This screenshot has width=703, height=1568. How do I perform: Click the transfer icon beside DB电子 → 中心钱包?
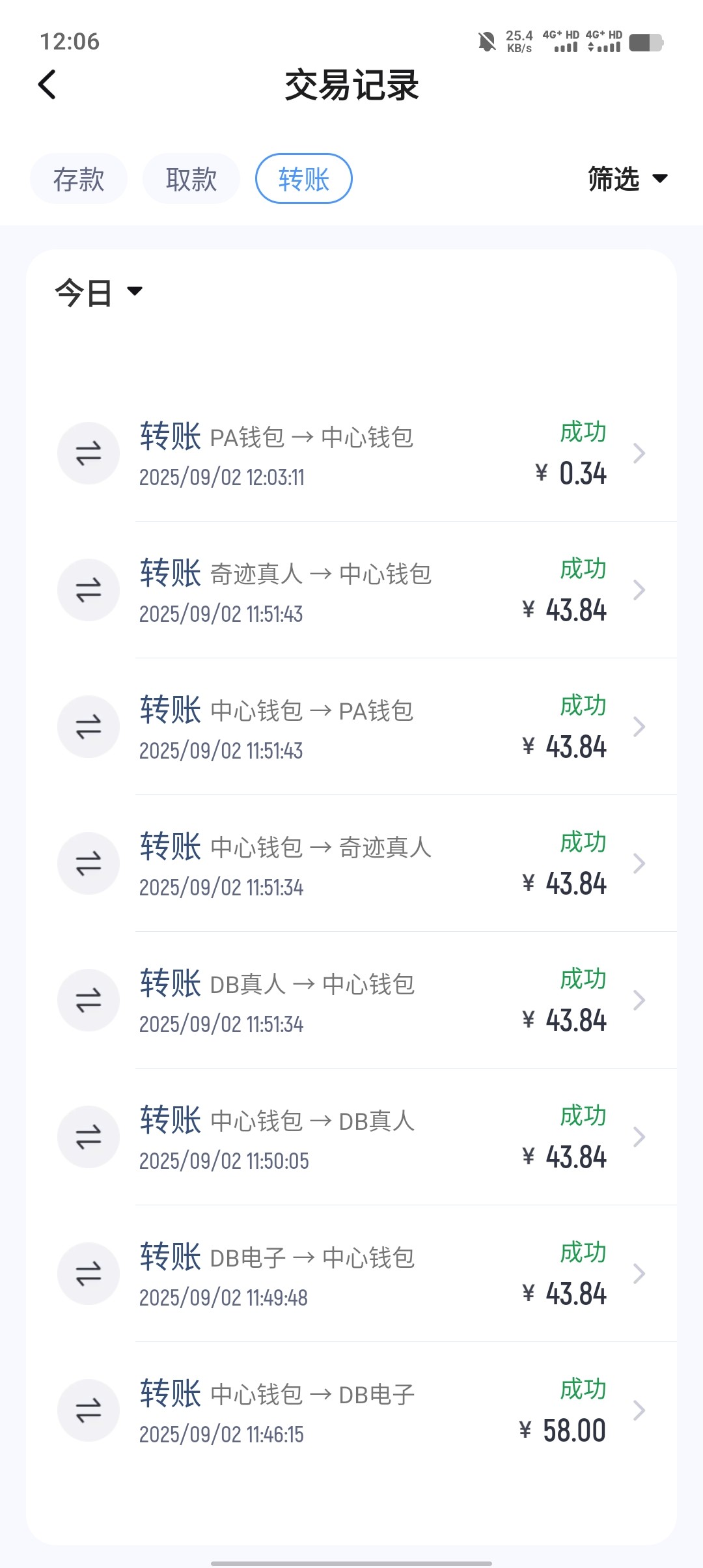pyautogui.click(x=89, y=1274)
